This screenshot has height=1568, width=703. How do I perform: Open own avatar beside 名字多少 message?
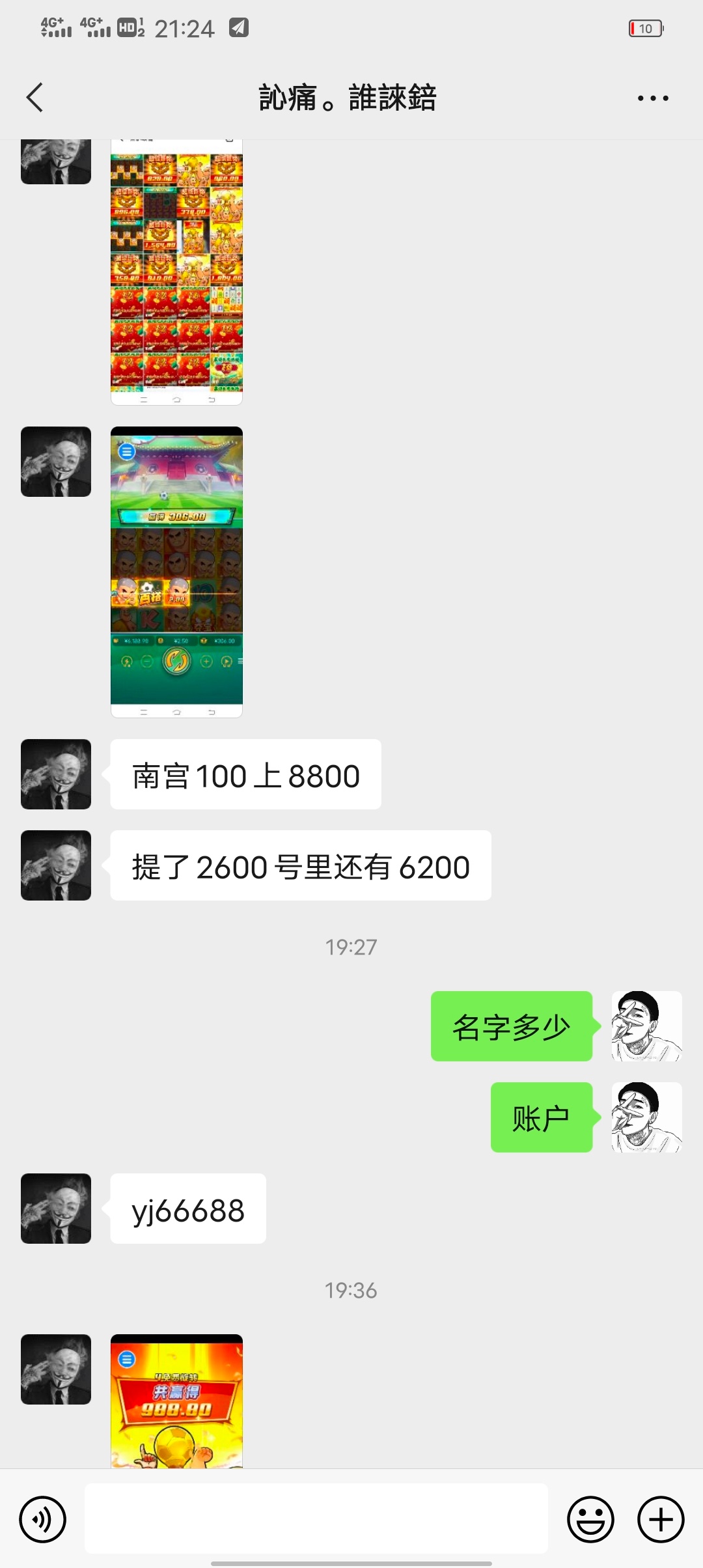pyautogui.click(x=646, y=1026)
